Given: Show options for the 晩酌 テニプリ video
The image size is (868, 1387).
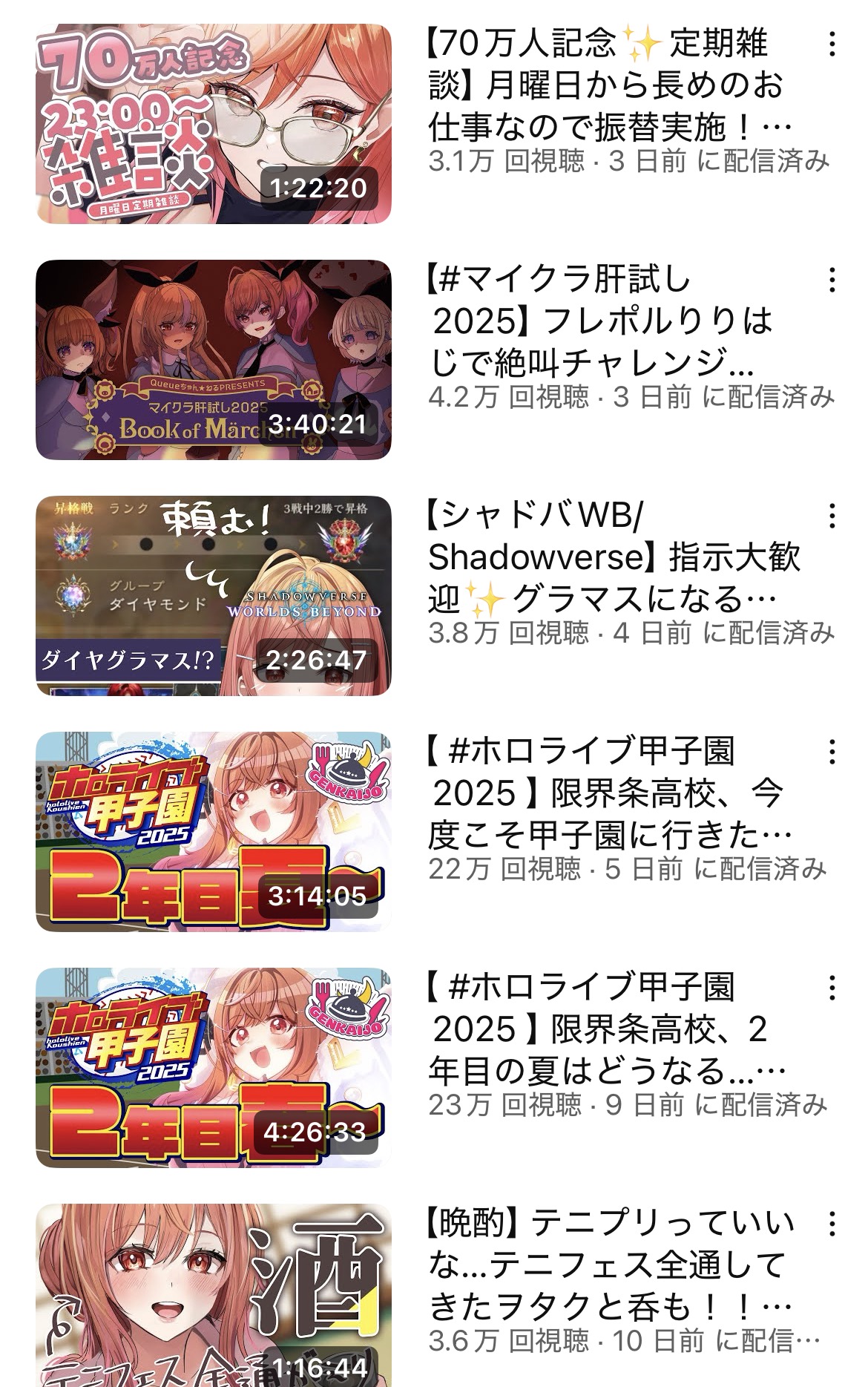Looking at the screenshot, I should pos(832,1224).
